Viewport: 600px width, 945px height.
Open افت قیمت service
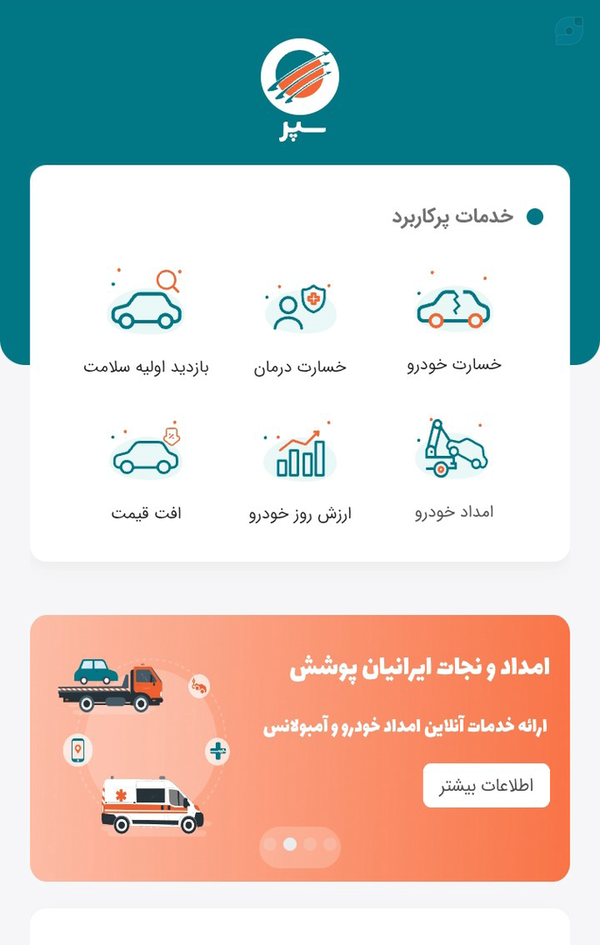[146, 471]
